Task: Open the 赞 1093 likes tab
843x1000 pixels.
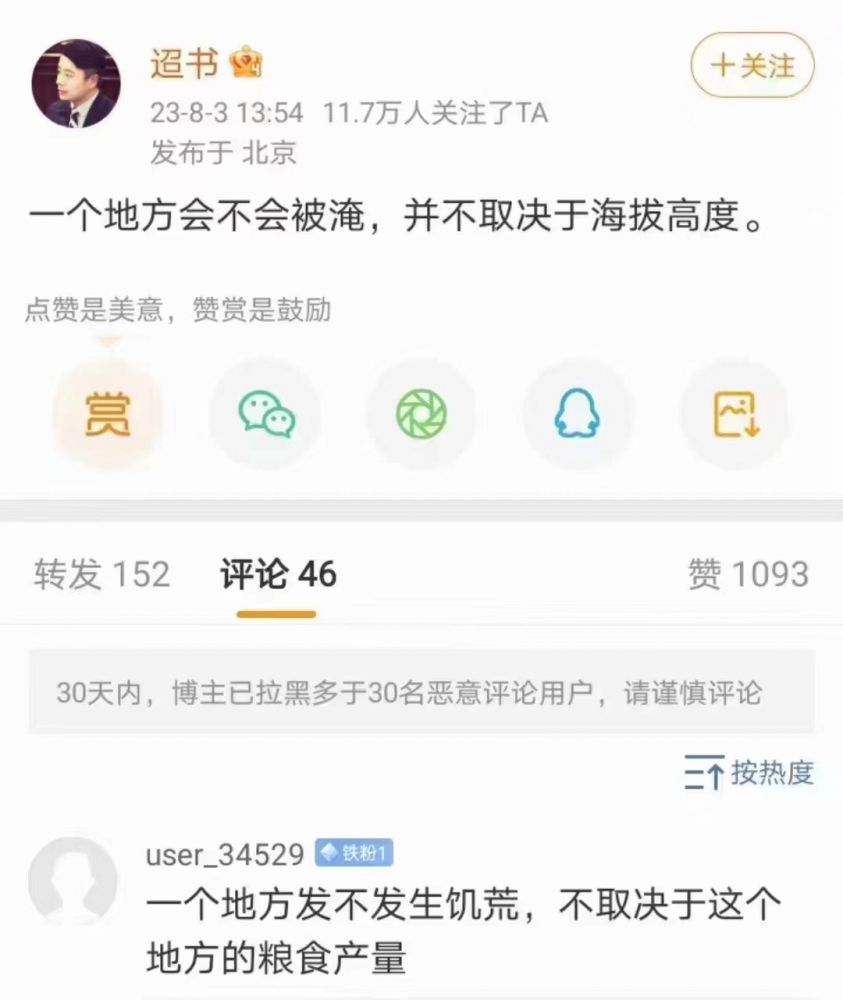Action: click(747, 575)
